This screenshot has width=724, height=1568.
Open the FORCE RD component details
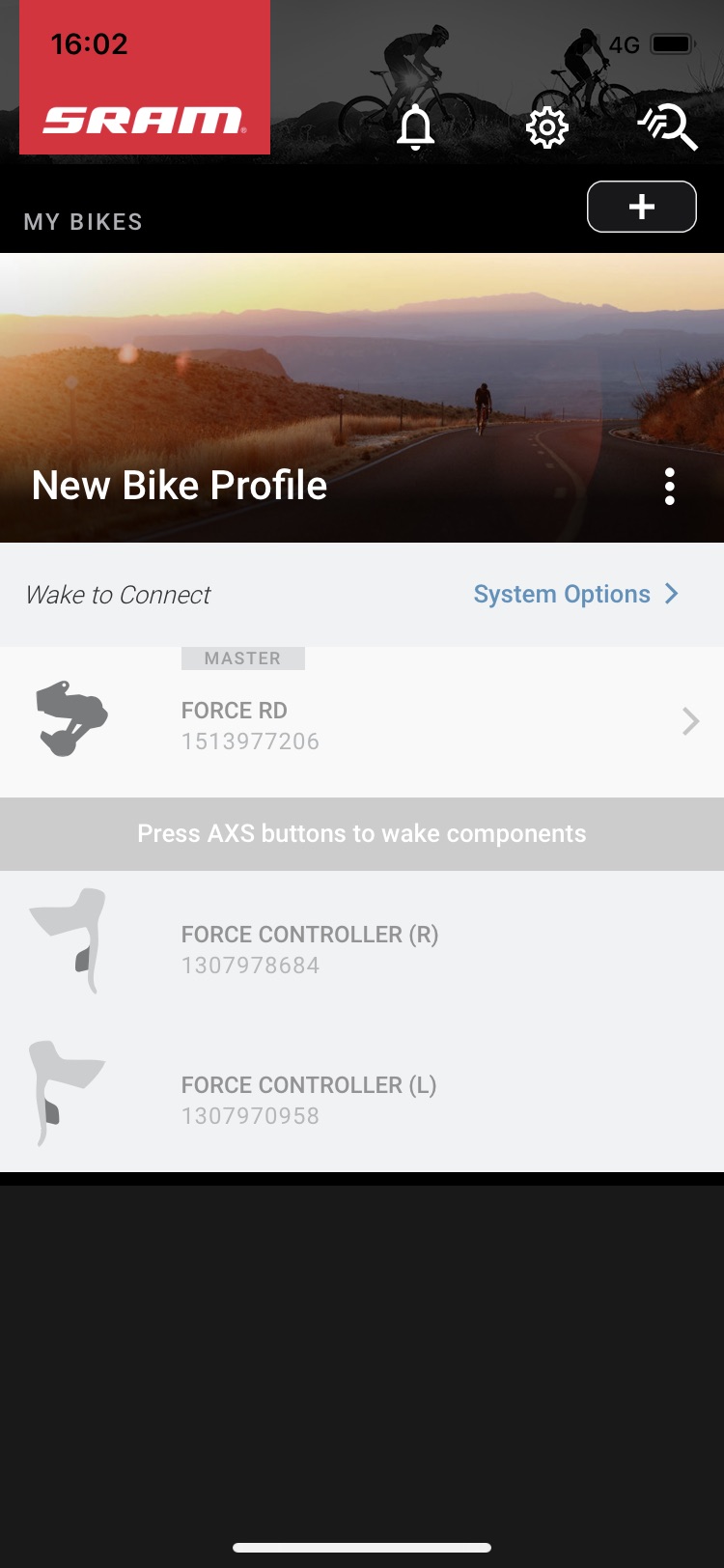(x=362, y=722)
